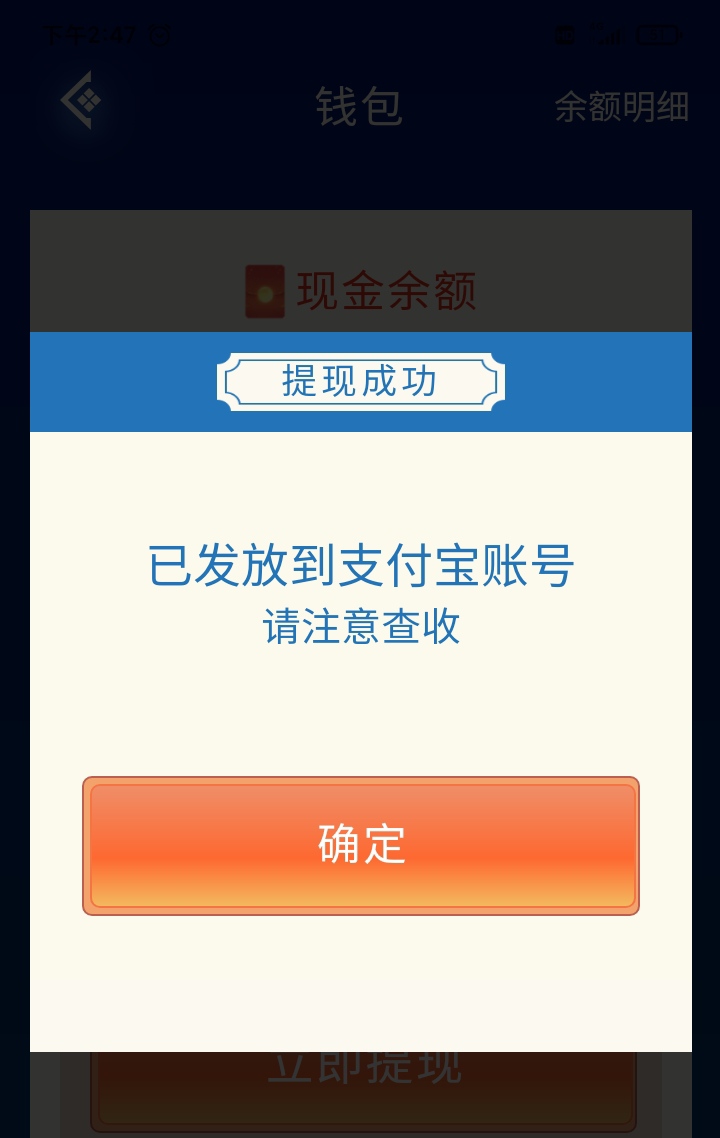Screen dimensions: 720x1138
Task: Click the 现金余额 header label
Action: (x=386, y=292)
